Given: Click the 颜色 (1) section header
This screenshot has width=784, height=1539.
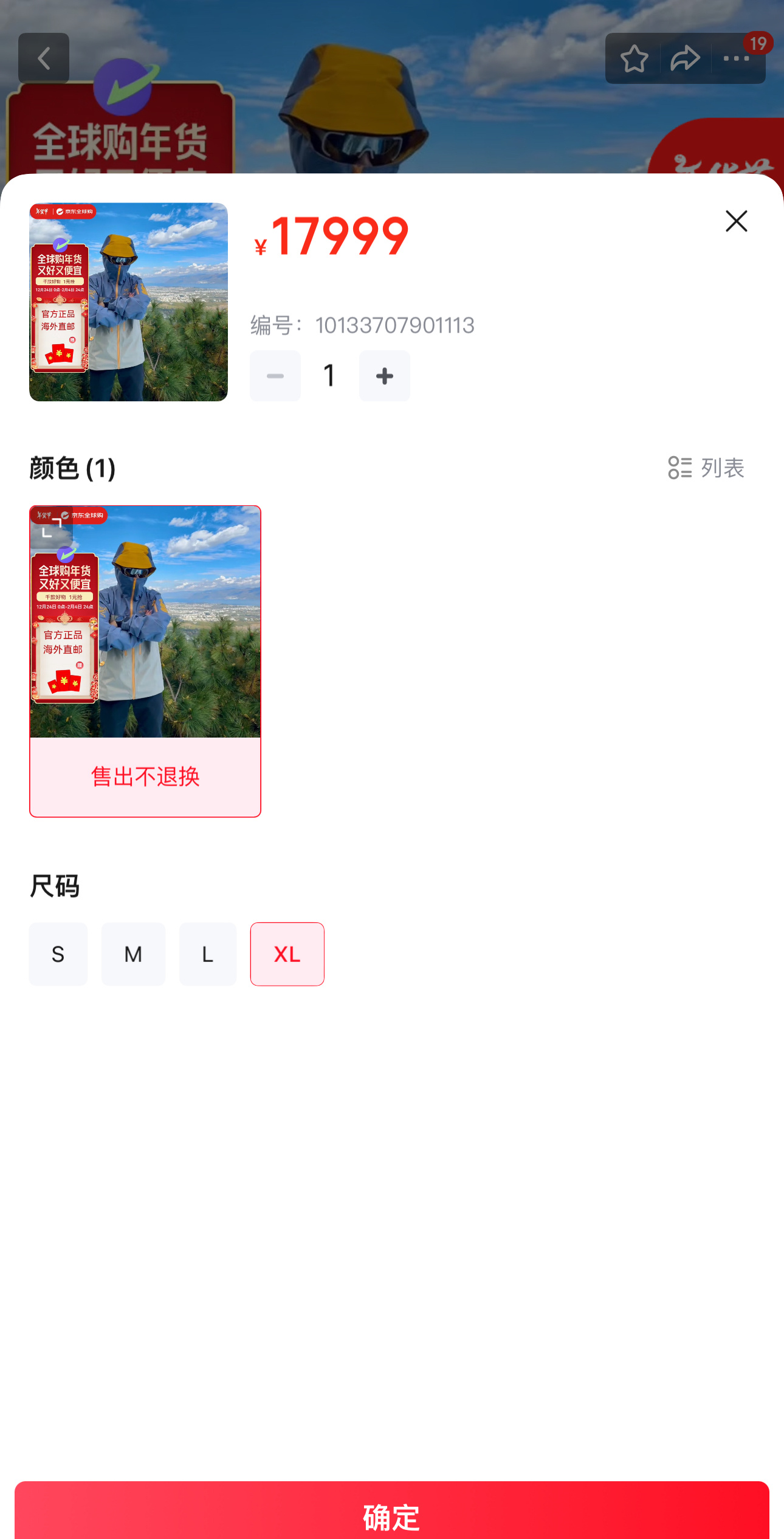Looking at the screenshot, I should [x=72, y=469].
